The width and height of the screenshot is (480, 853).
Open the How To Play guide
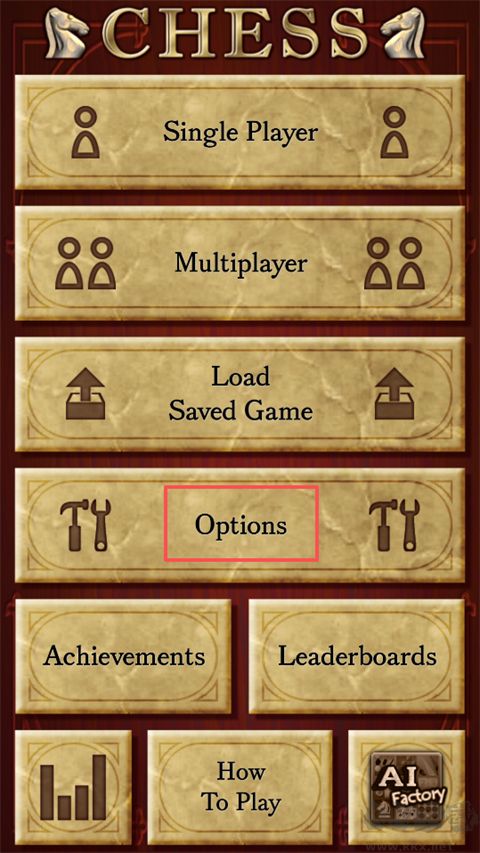coord(240,787)
